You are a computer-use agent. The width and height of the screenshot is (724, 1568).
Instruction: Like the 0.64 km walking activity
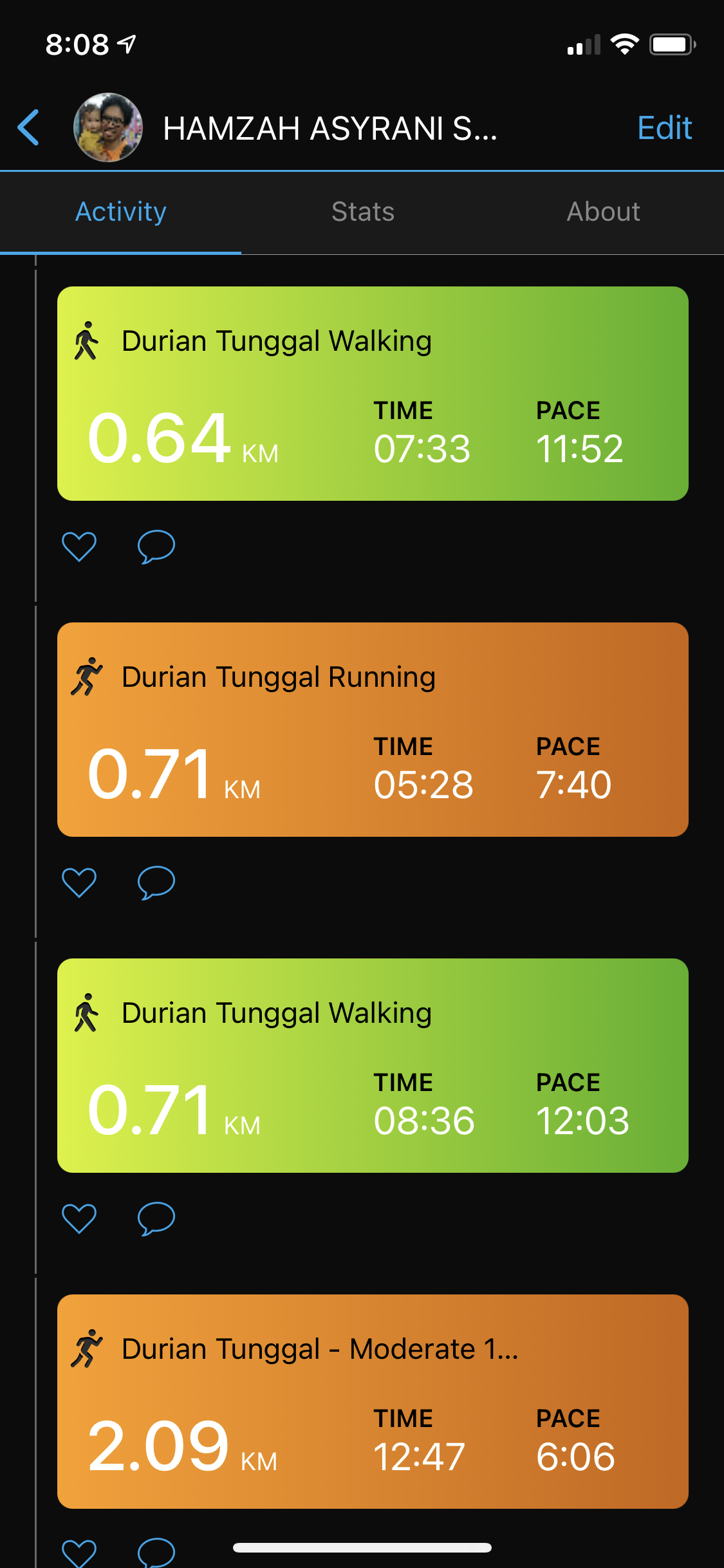click(x=79, y=546)
